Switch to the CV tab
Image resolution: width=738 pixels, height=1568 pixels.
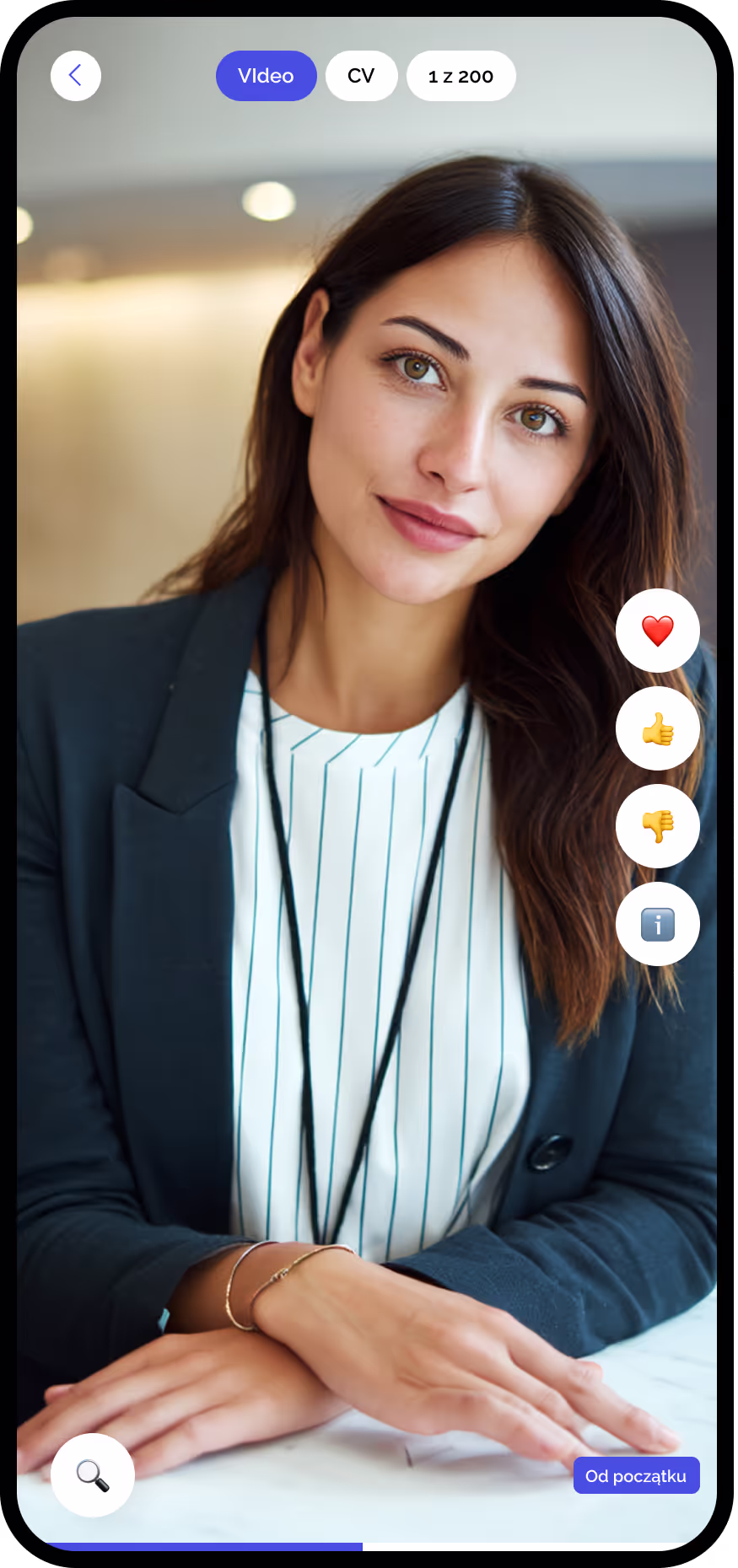click(361, 76)
